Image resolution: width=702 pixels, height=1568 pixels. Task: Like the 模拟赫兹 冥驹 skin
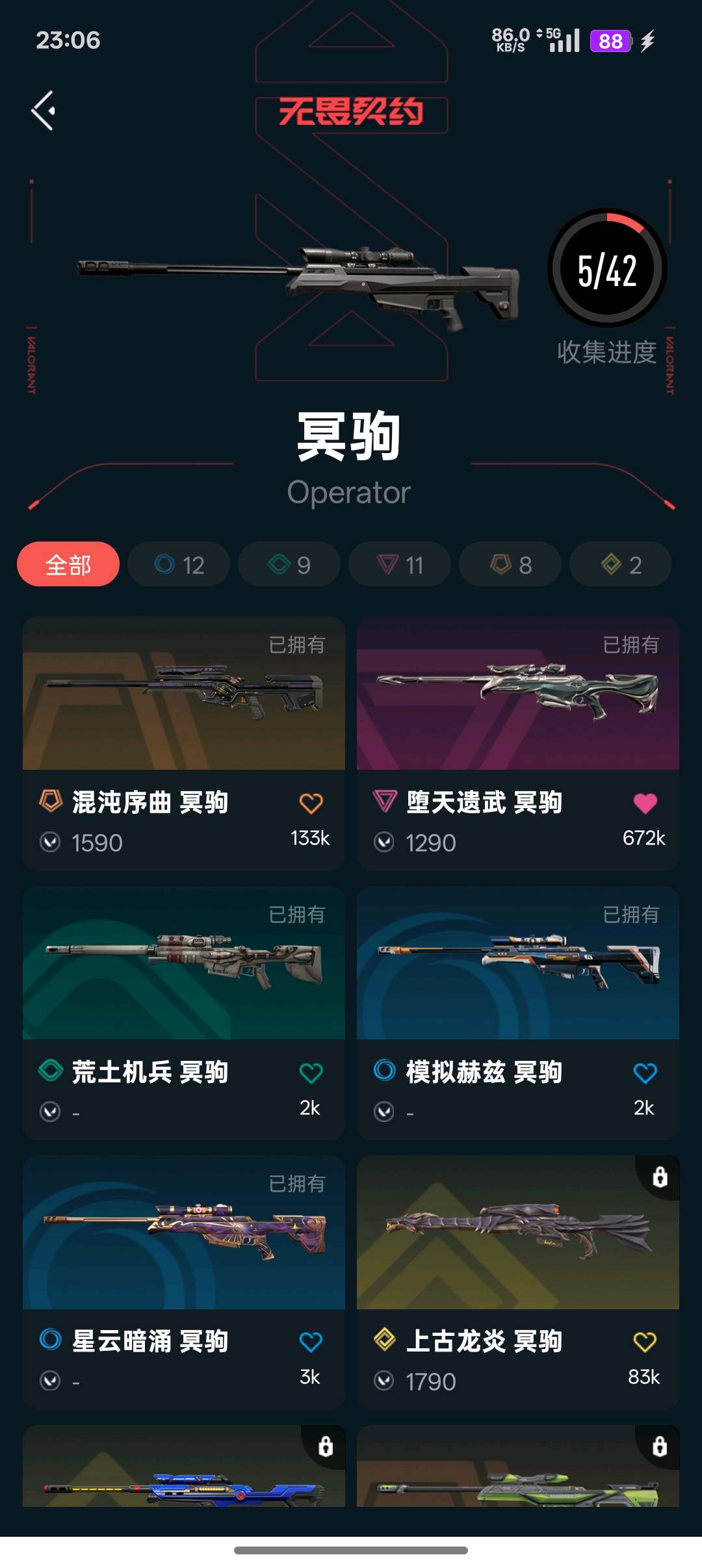point(645,1073)
